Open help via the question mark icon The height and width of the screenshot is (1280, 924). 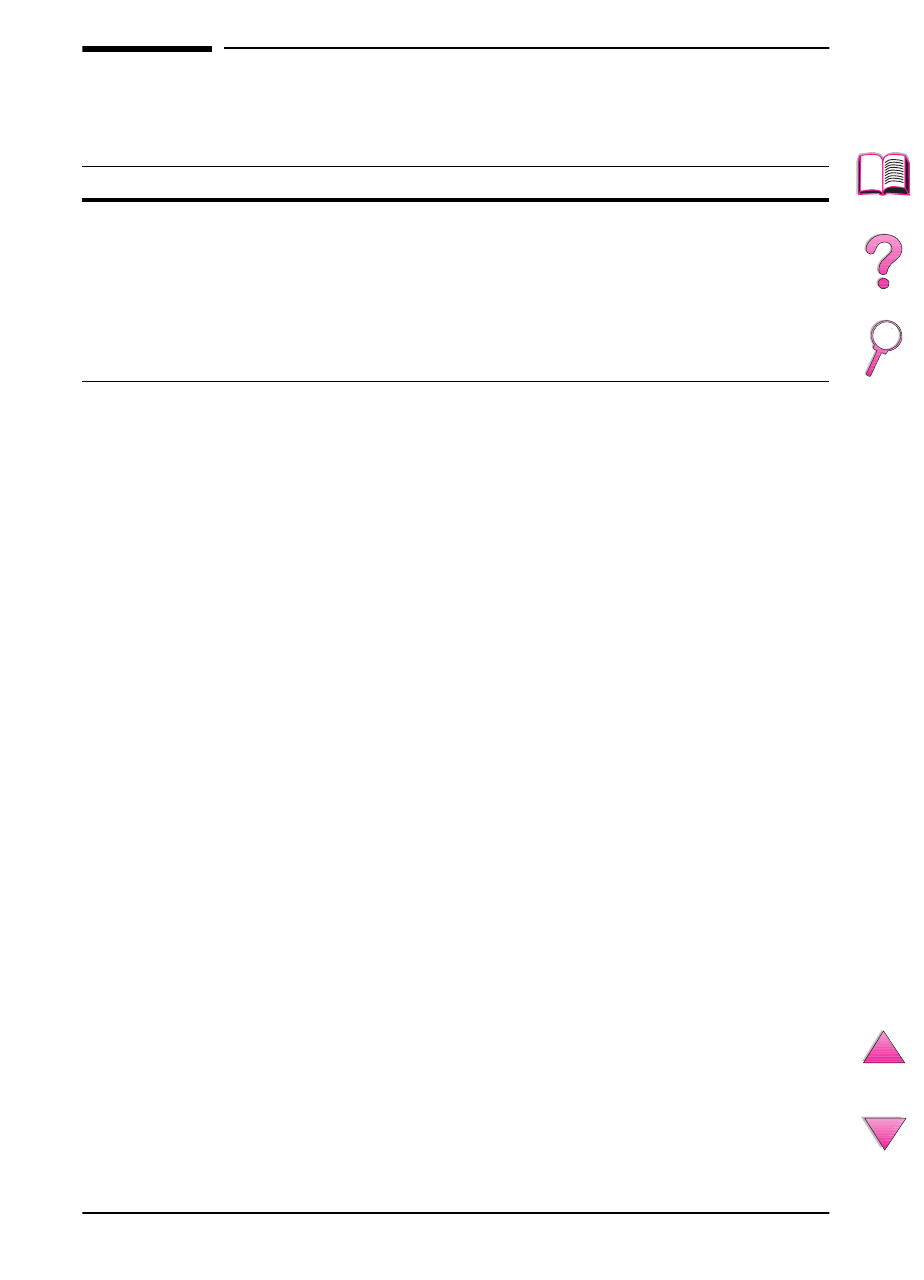pos(883,263)
